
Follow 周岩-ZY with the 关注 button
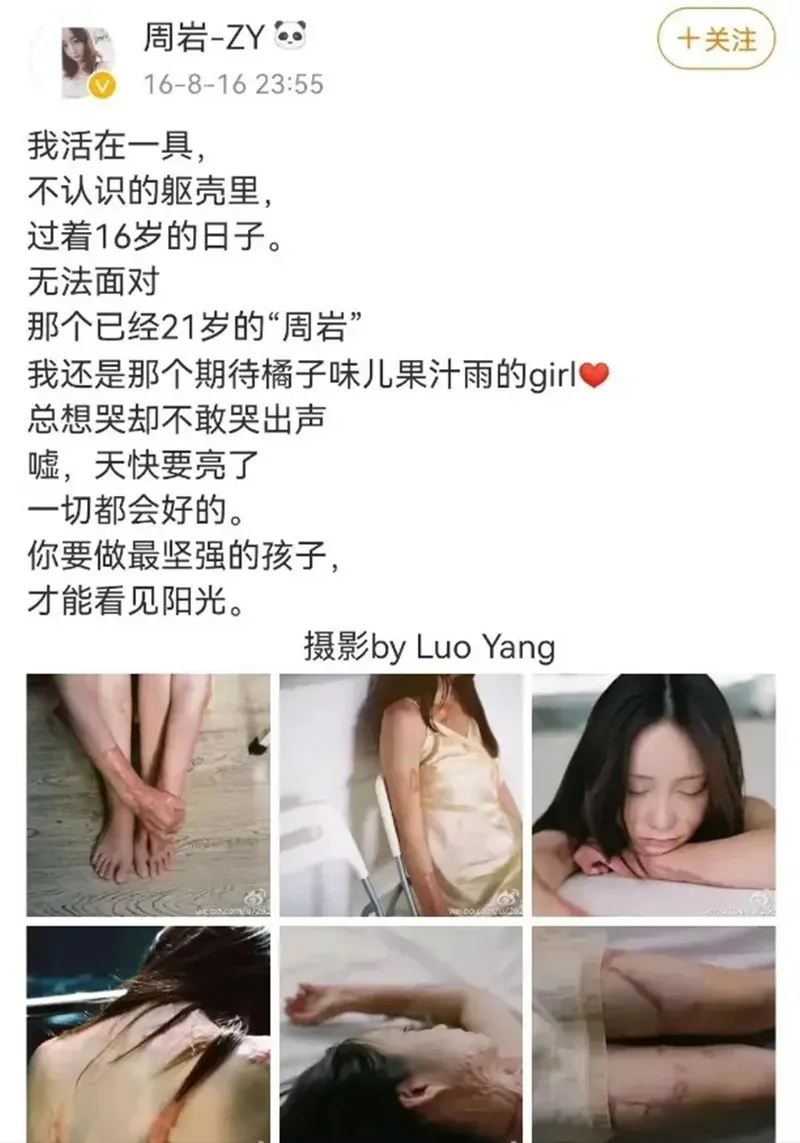716,41
